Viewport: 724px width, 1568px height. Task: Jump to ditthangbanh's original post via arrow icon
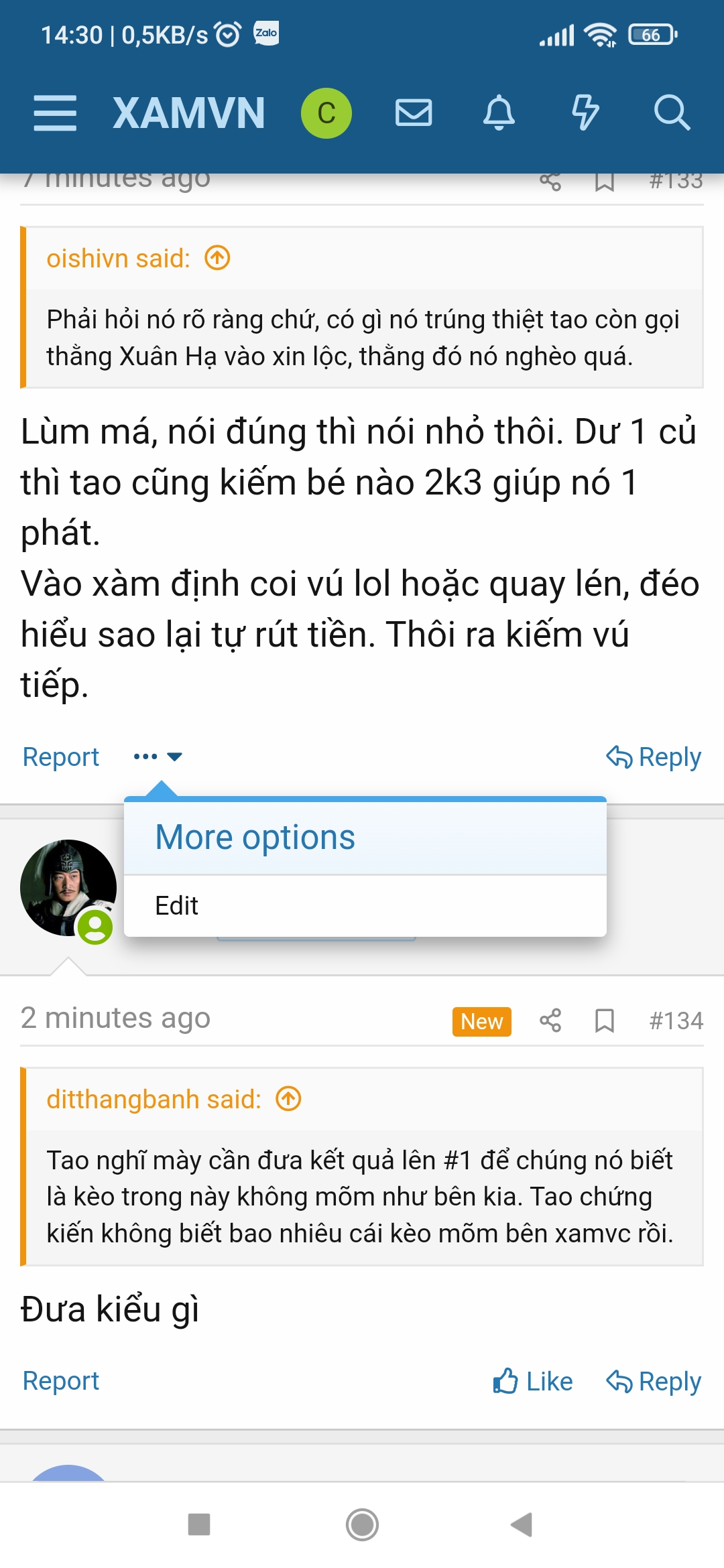pyautogui.click(x=288, y=1098)
